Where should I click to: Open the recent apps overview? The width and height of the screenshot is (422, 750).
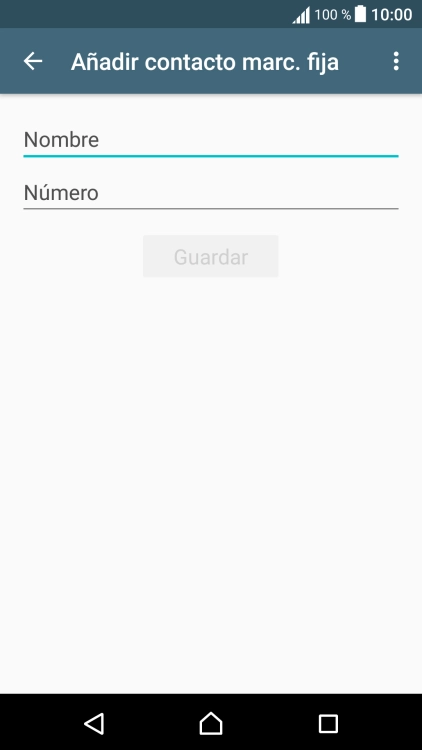[x=328, y=724]
